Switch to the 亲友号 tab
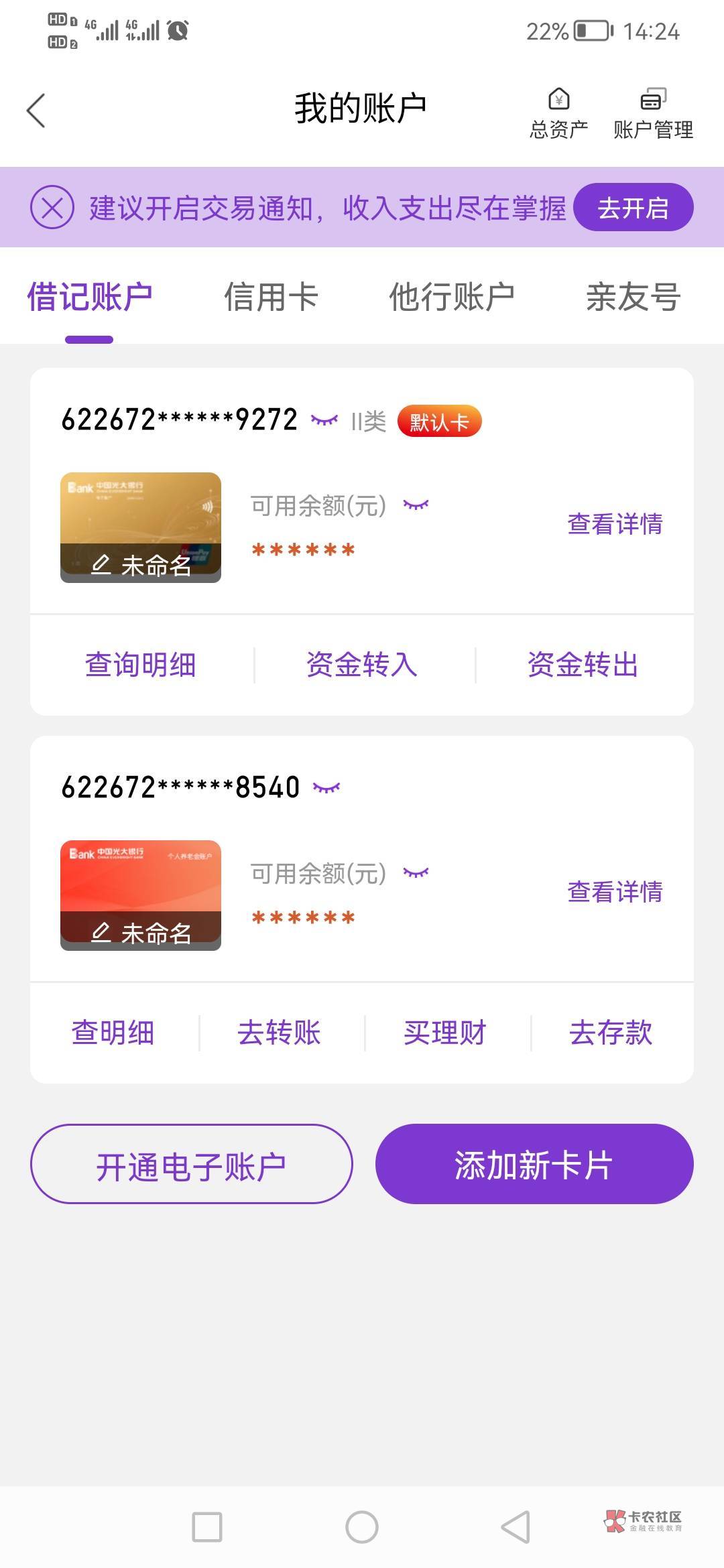 click(633, 297)
